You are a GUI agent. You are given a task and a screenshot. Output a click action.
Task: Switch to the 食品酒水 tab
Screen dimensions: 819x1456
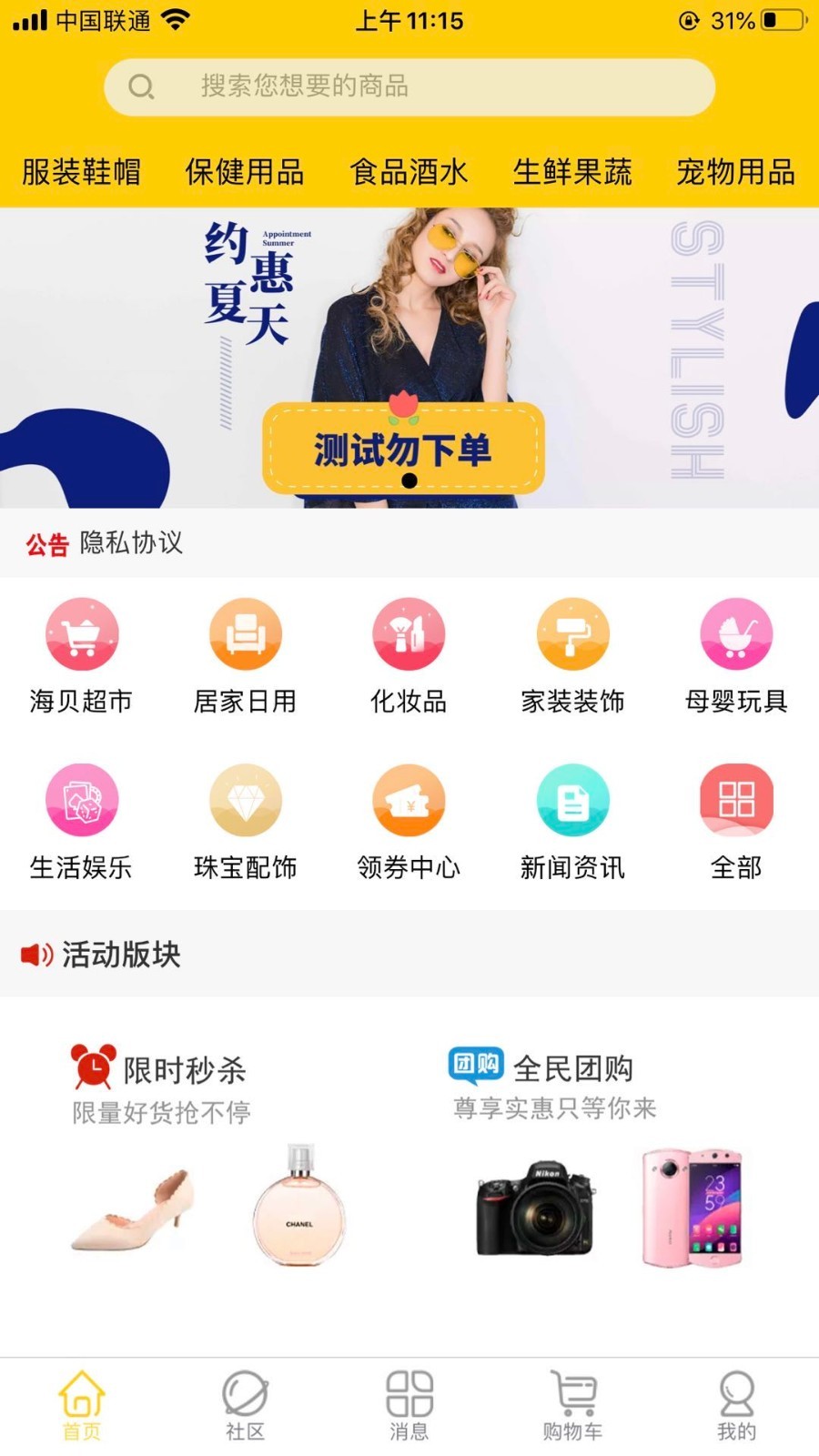tap(409, 171)
